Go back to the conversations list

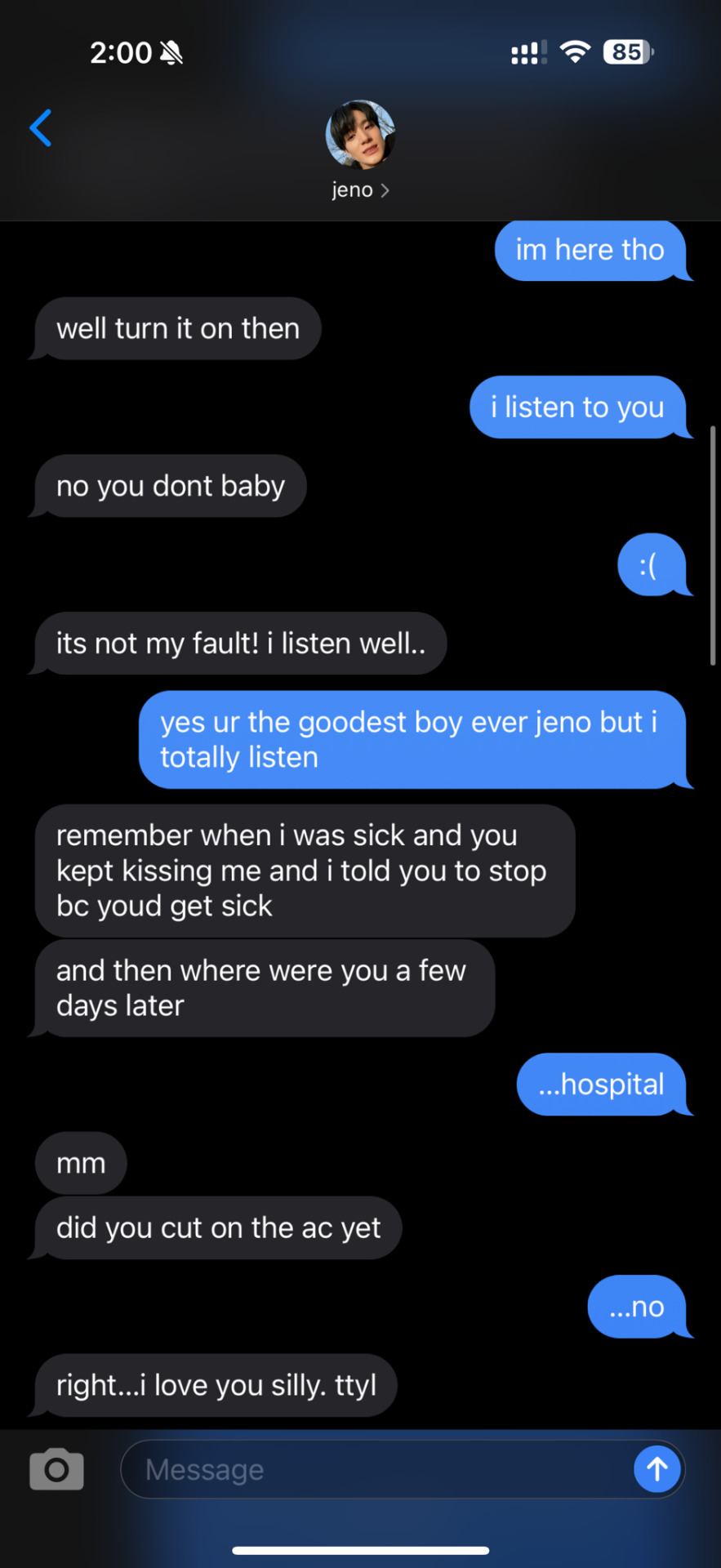coord(41,128)
